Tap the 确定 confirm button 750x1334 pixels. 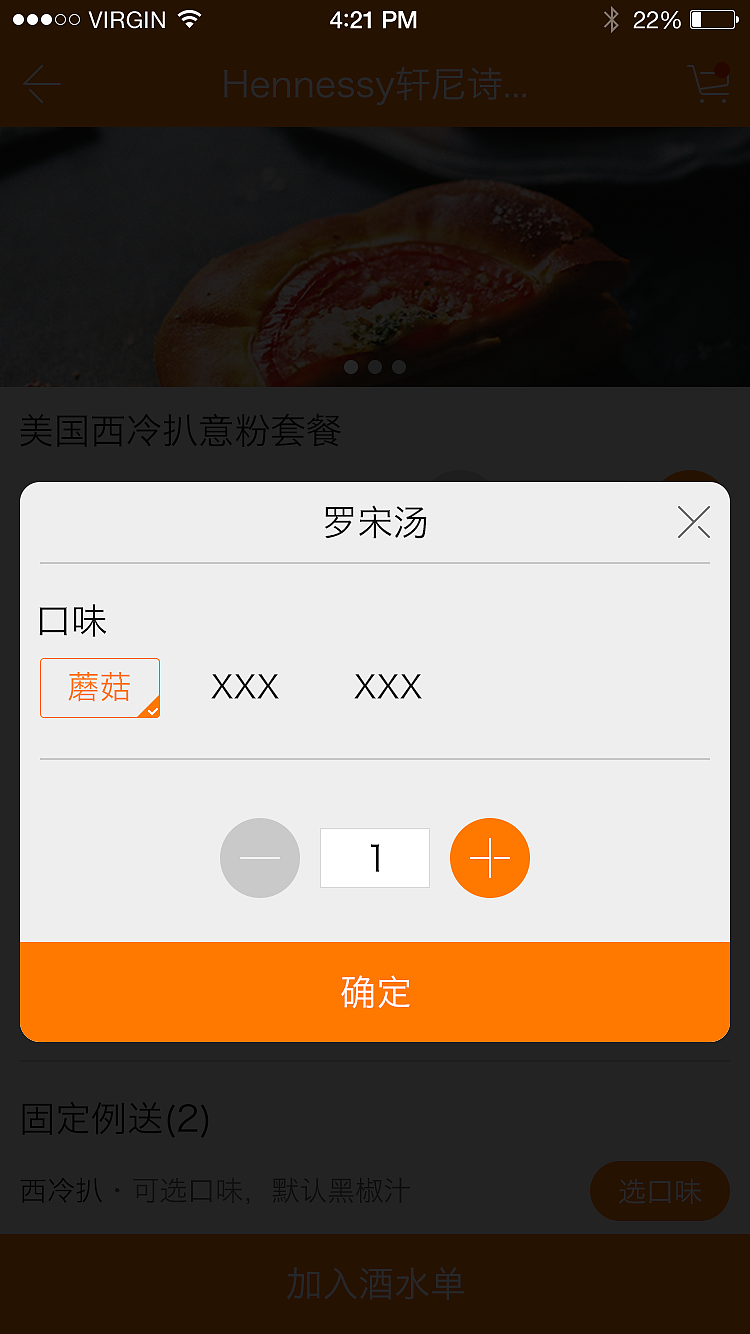tap(375, 991)
